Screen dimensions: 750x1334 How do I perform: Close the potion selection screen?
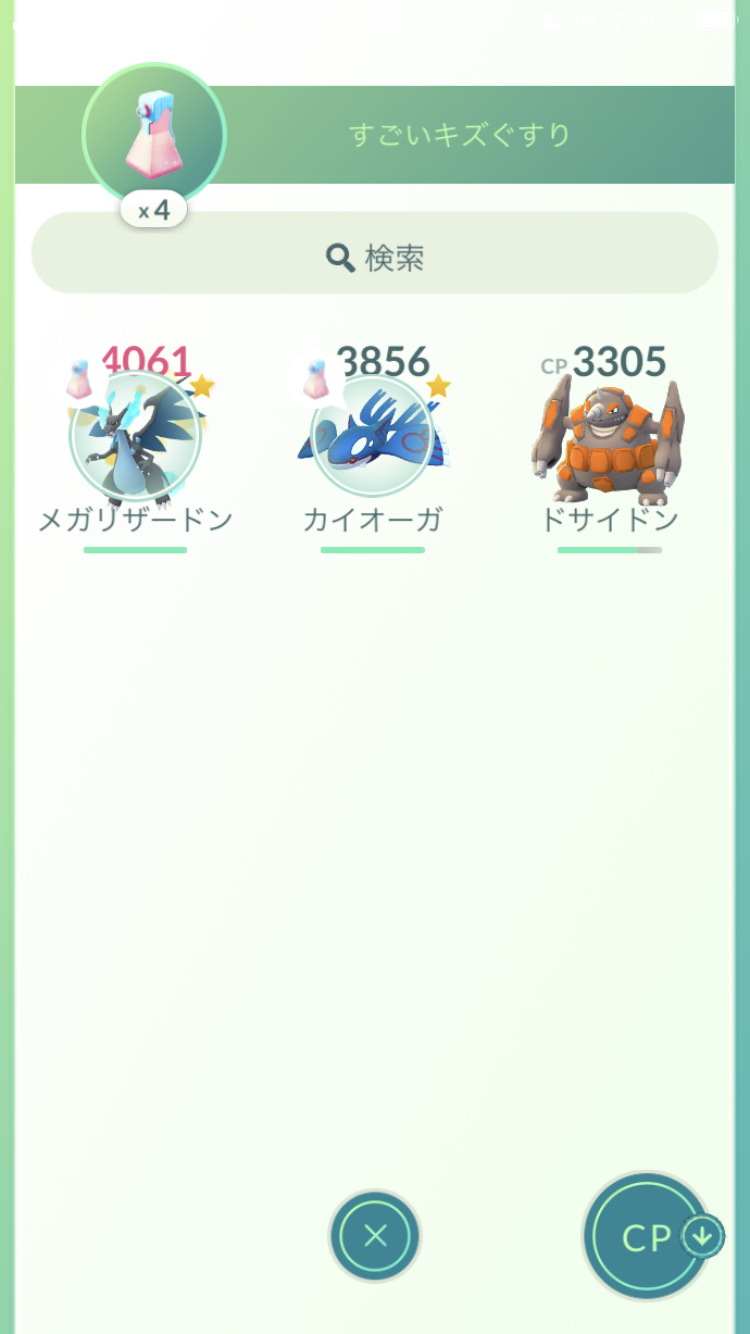(x=375, y=1236)
